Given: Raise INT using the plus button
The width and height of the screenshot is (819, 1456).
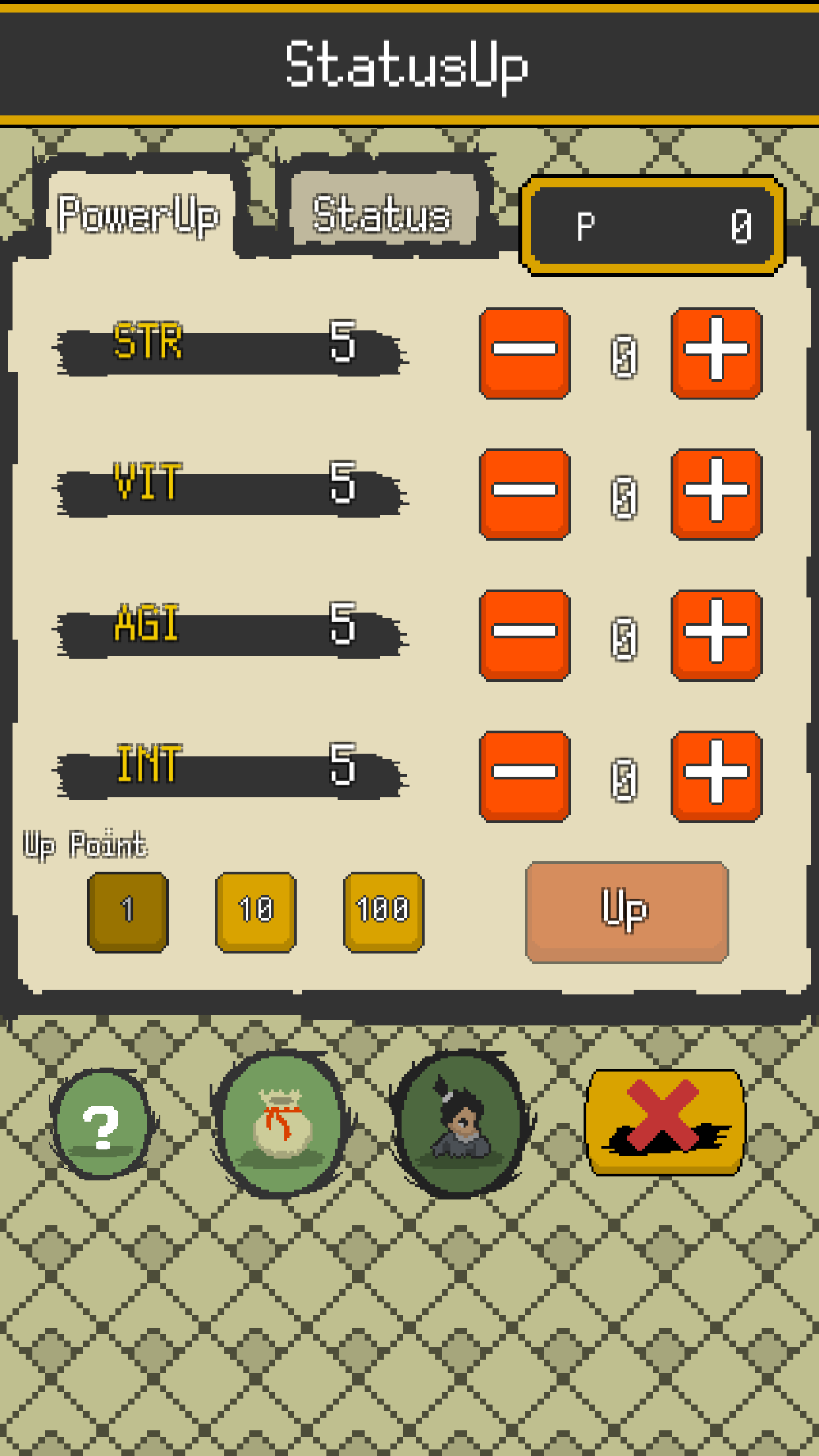Looking at the screenshot, I should click(x=716, y=776).
